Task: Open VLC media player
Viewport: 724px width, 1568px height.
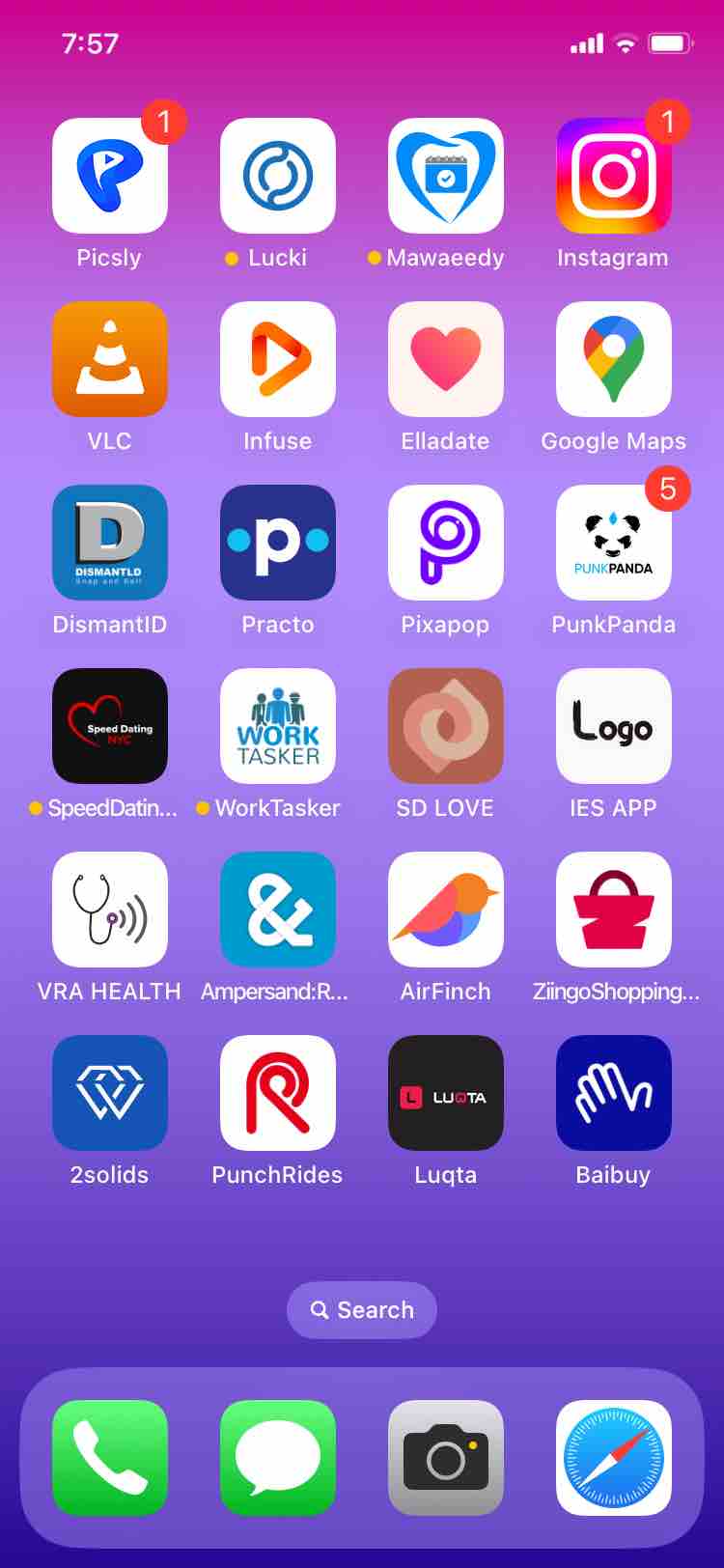Action: tap(110, 359)
